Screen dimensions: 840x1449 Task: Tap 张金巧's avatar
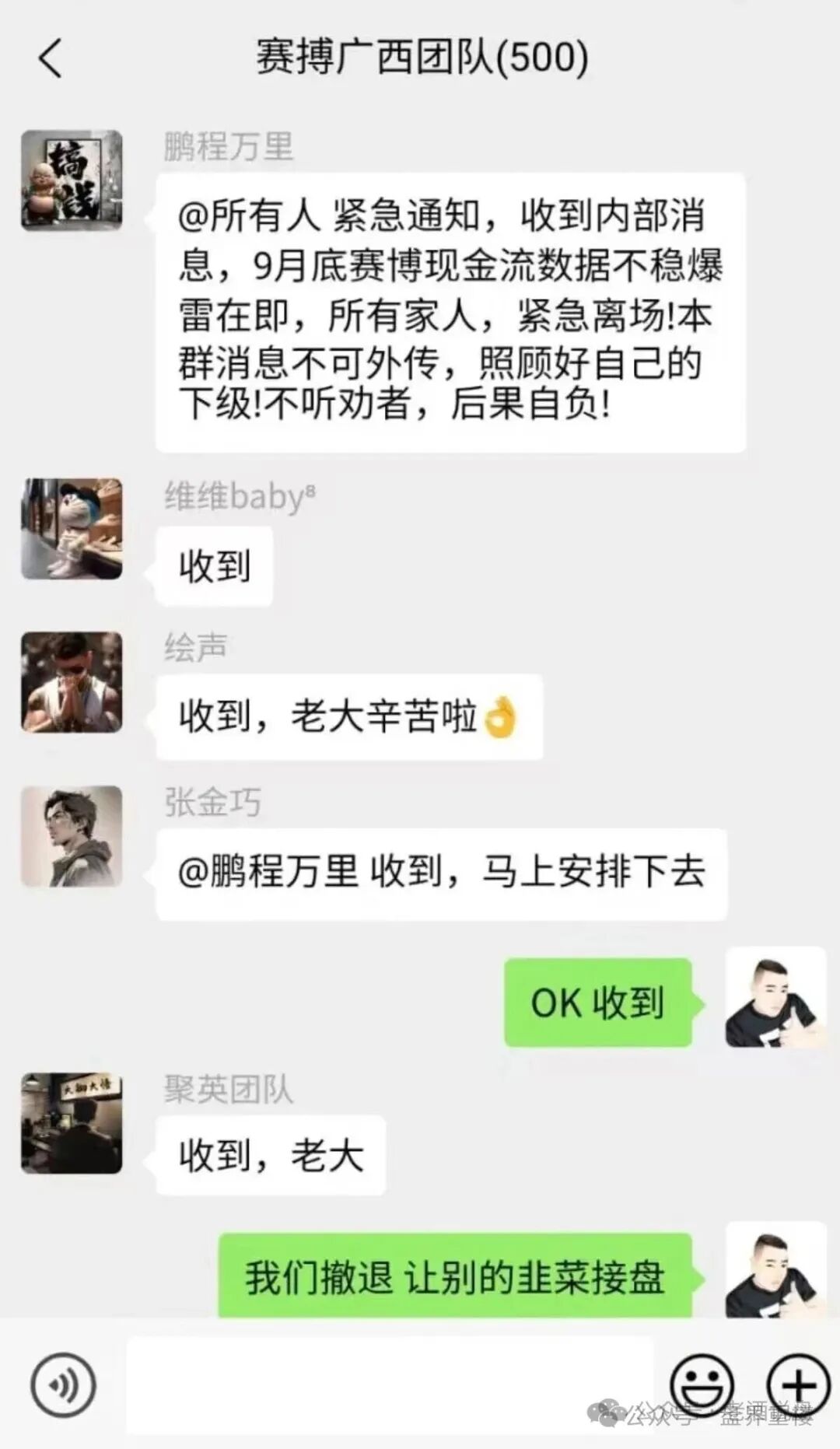(72, 836)
